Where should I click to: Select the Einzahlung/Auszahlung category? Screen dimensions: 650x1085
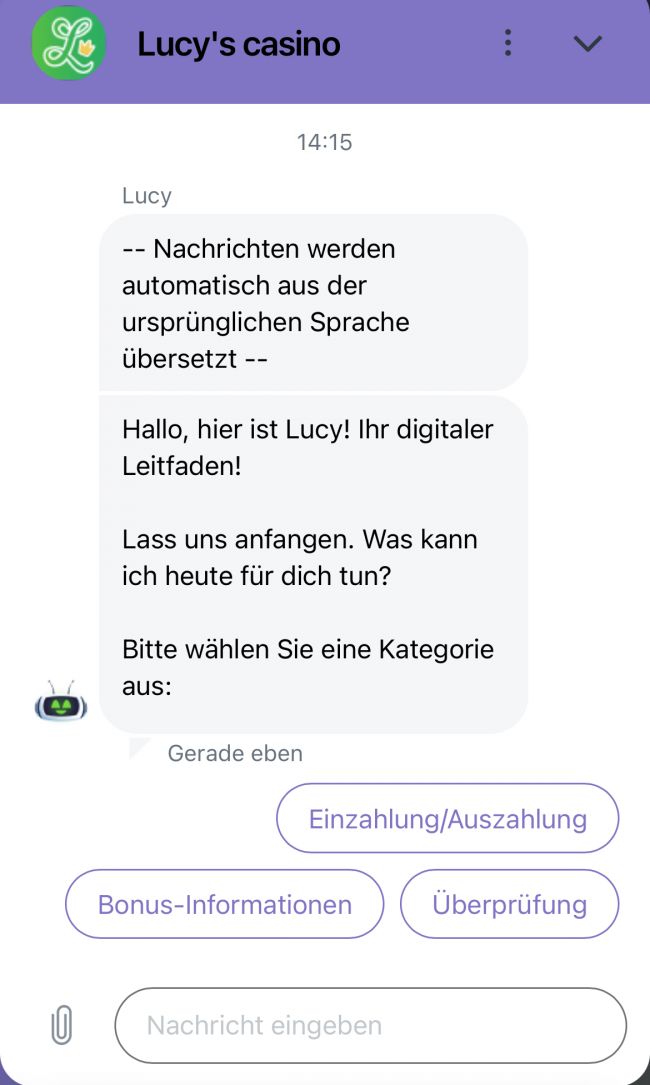pyautogui.click(x=447, y=819)
